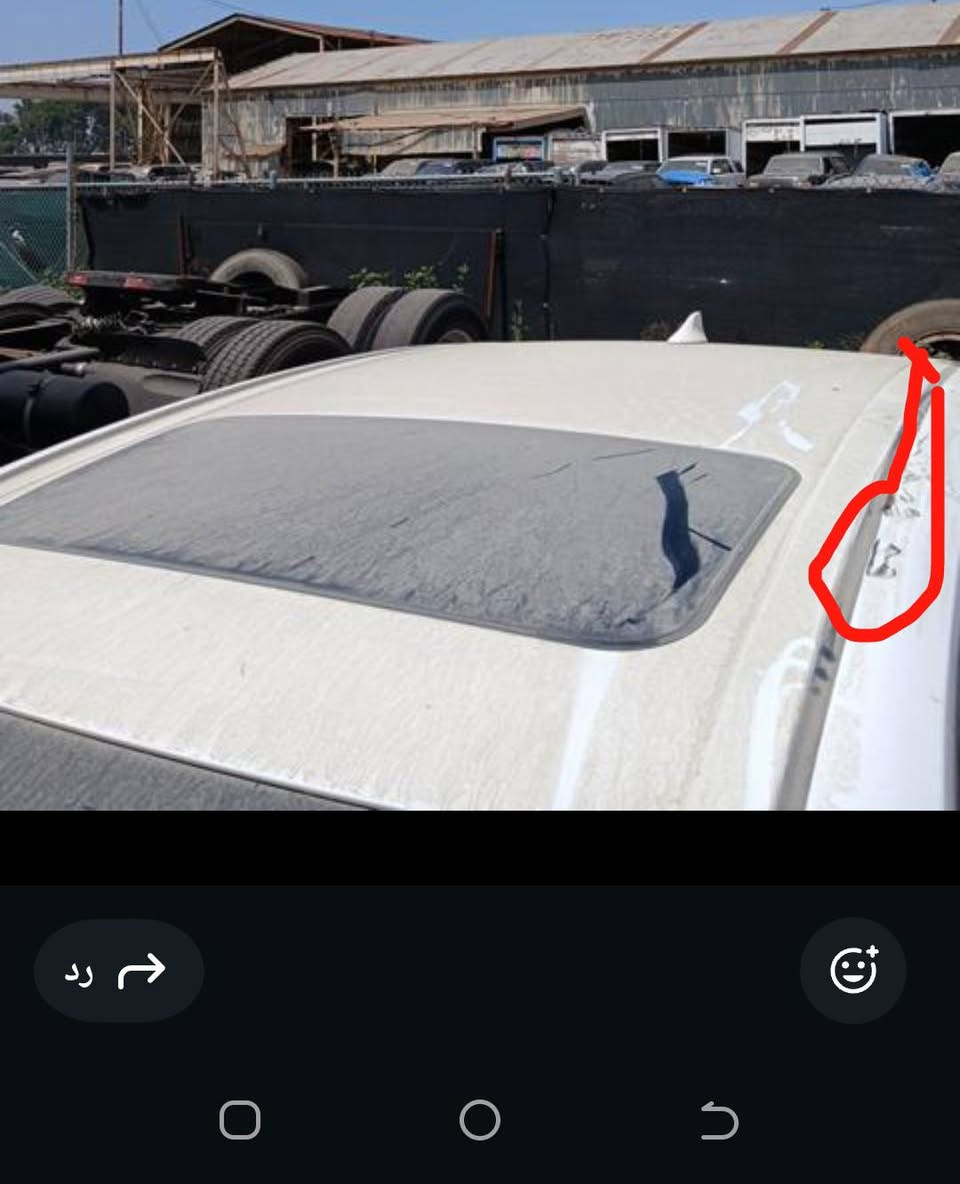The width and height of the screenshot is (960, 1184).
Task: Open recent apps from the navigation bar
Action: (240, 1120)
